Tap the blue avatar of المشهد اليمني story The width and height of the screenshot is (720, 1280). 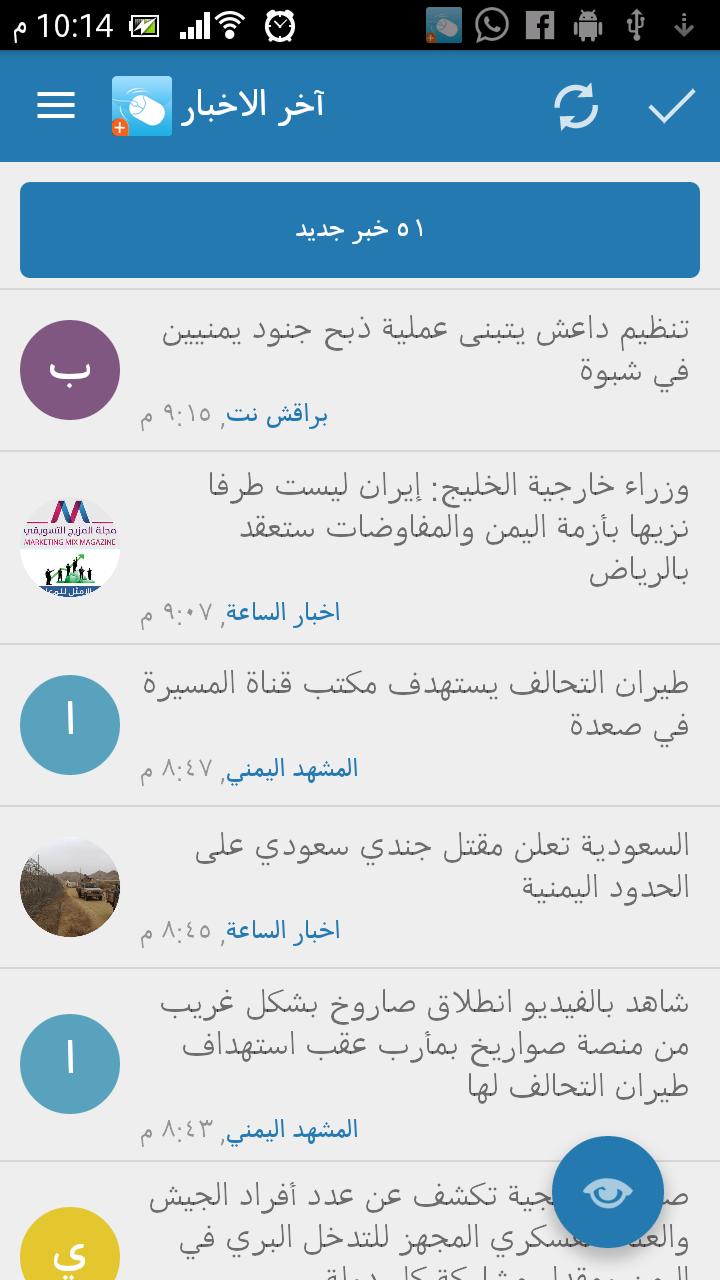pyautogui.click(x=70, y=724)
